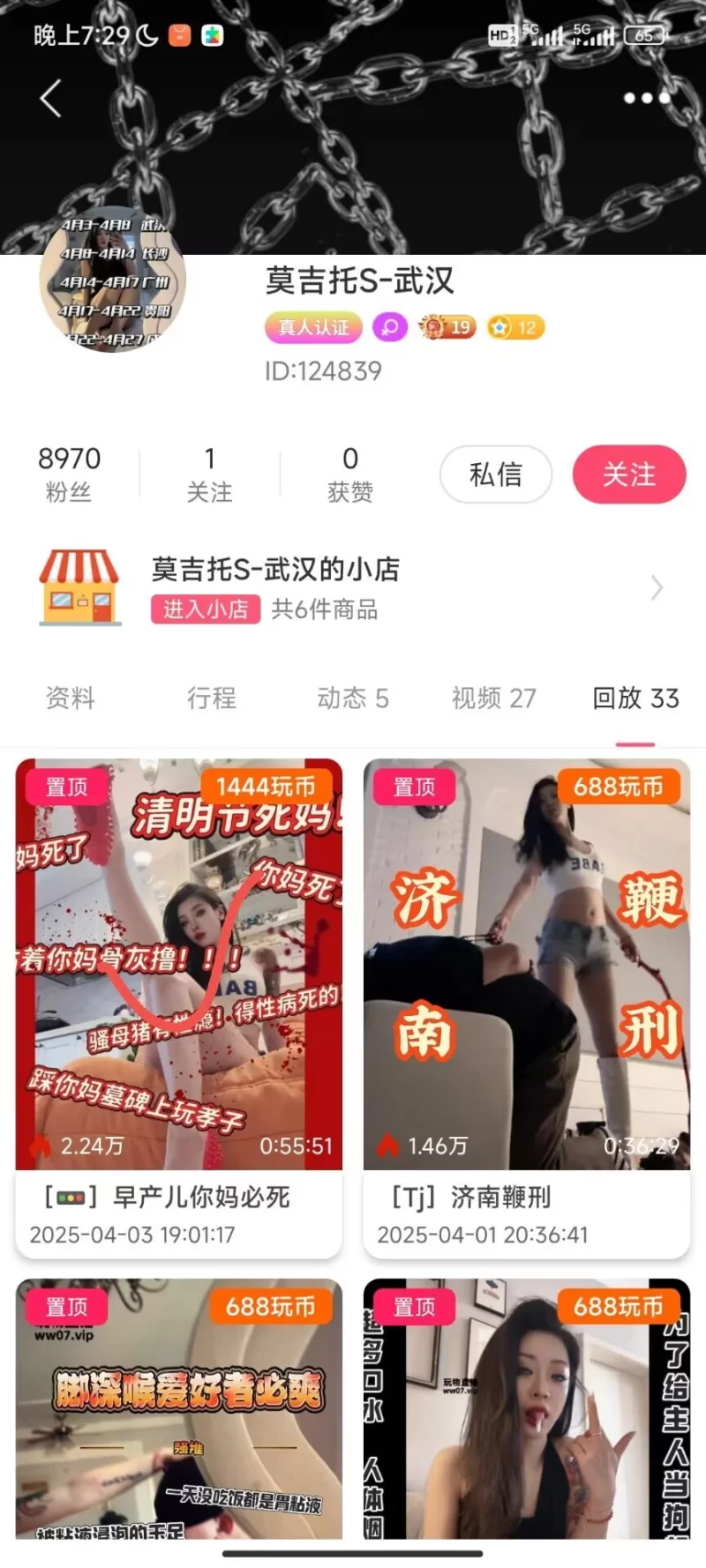Switch to the 资料 tab
Screen dimensions: 706x1568
pos(71,698)
